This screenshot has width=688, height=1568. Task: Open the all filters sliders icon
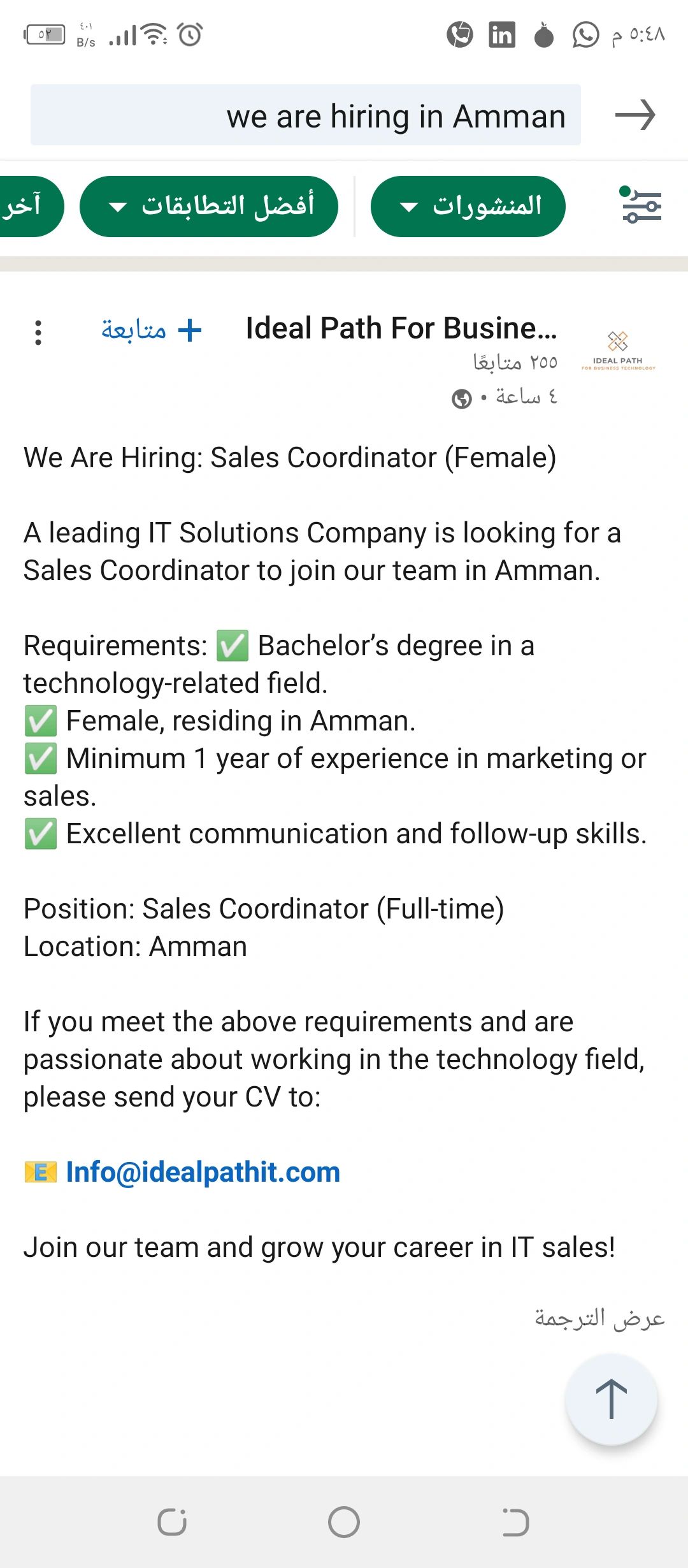tap(641, 205)
